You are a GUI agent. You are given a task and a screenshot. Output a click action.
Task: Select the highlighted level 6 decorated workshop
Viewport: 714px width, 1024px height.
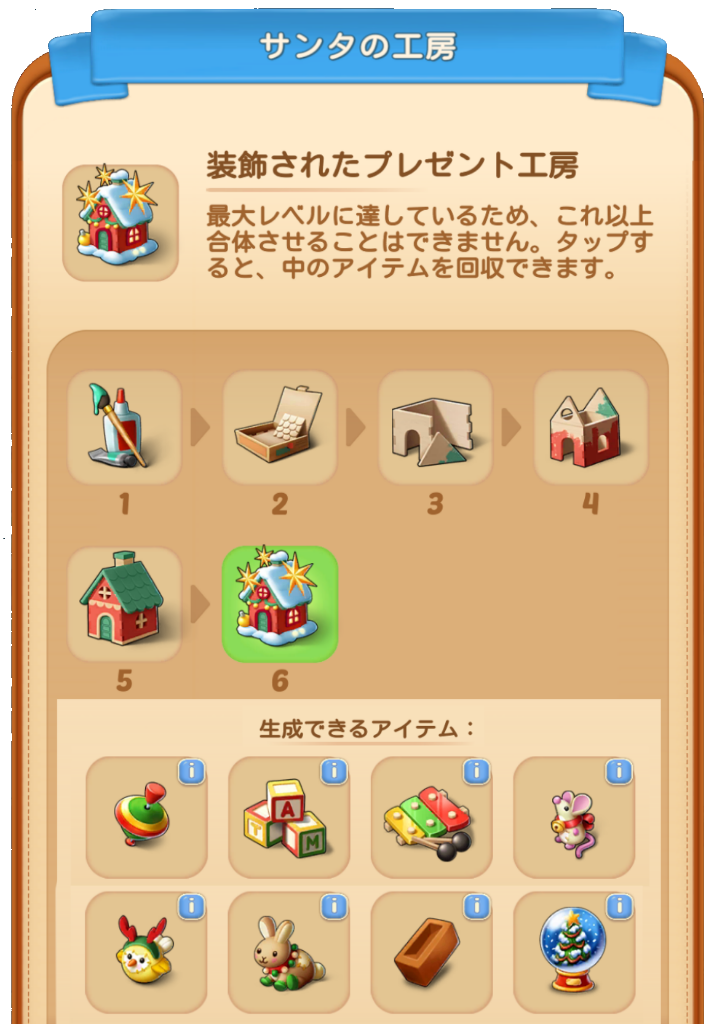tap(279, 604)
